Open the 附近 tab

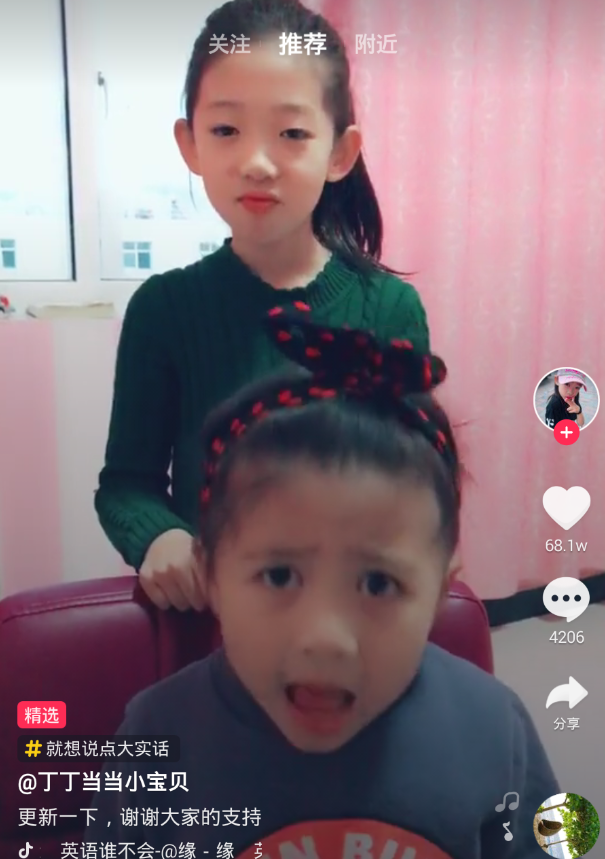376,45
